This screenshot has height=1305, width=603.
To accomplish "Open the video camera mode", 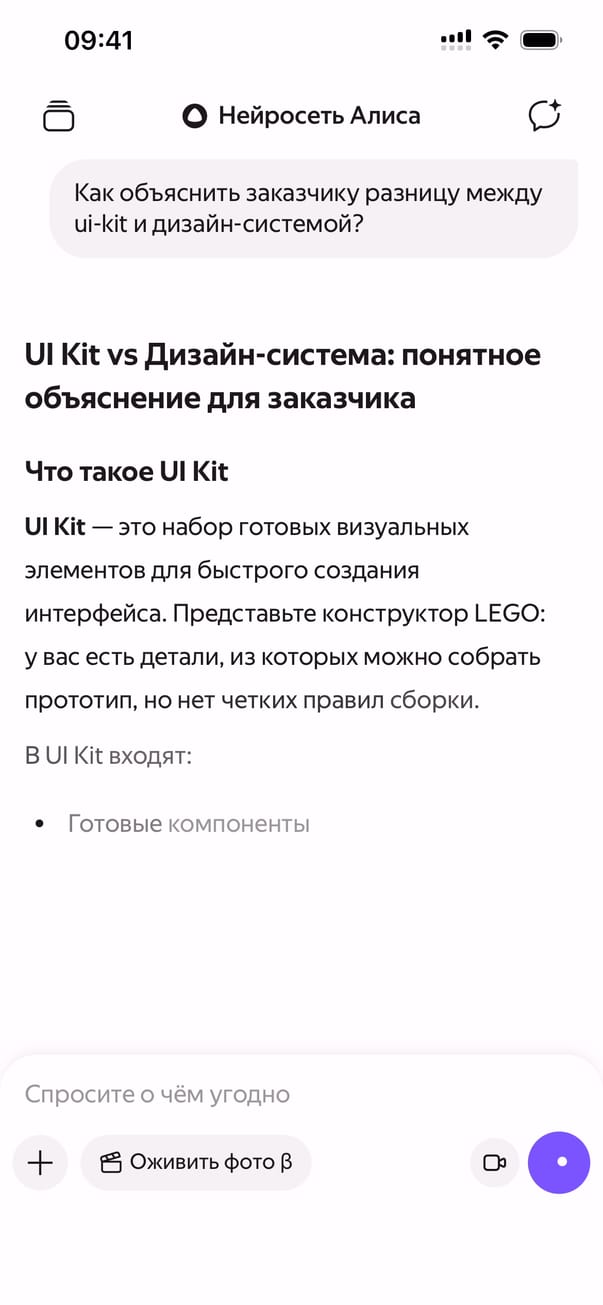I will pos(494,1162).
